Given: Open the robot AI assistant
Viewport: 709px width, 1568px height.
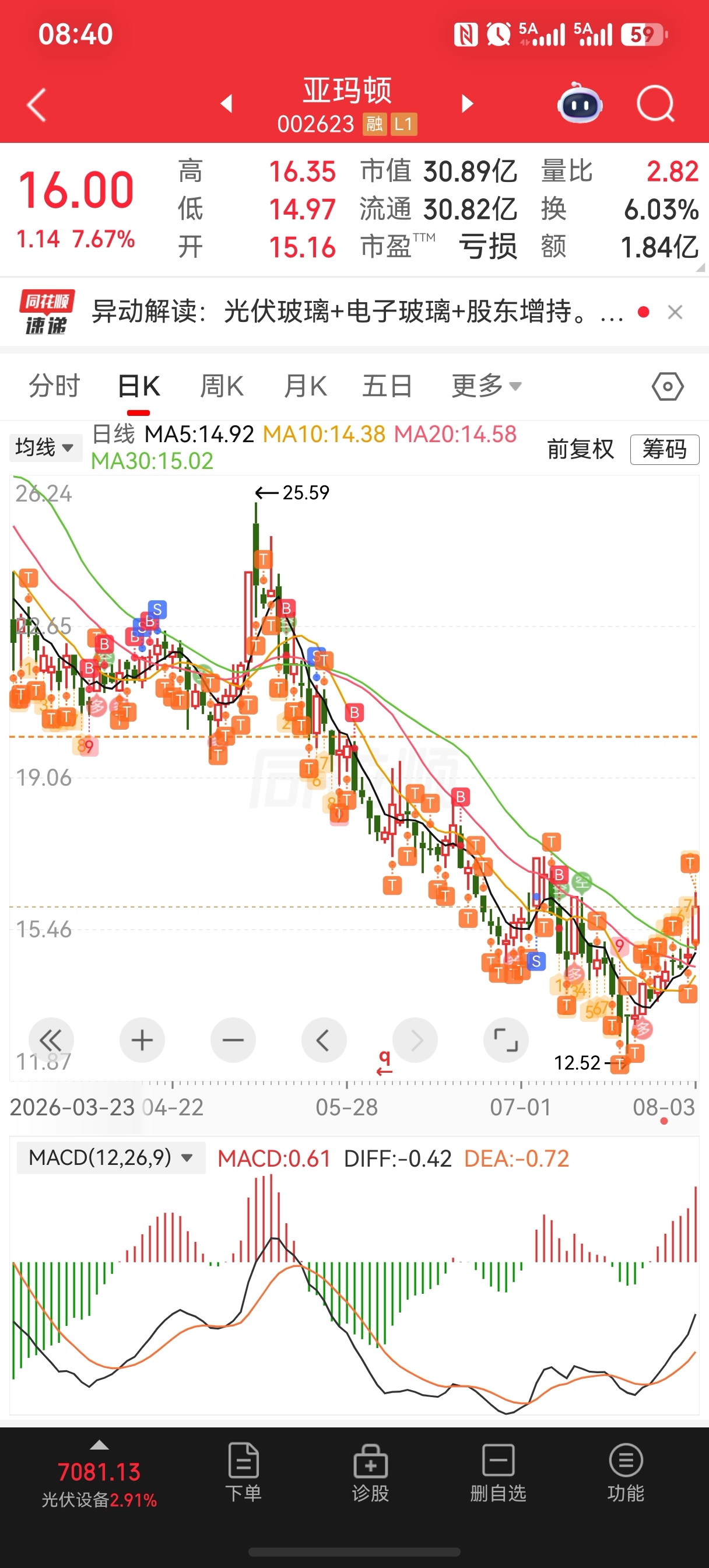Looking at the screenshot, I should coord(580,103).
